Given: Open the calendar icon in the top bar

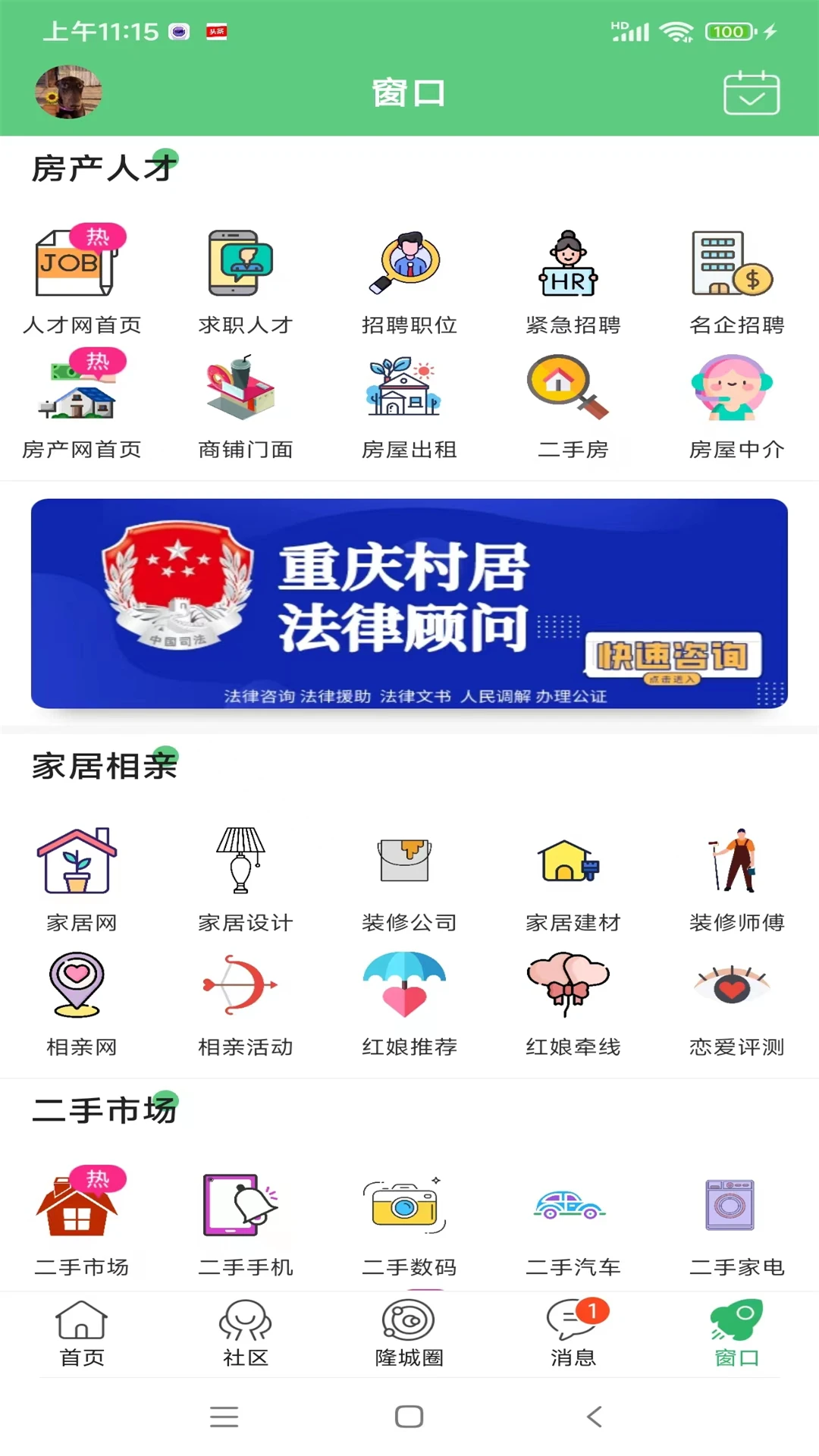Looking at the screenshot, I should (x=751, y=93).
